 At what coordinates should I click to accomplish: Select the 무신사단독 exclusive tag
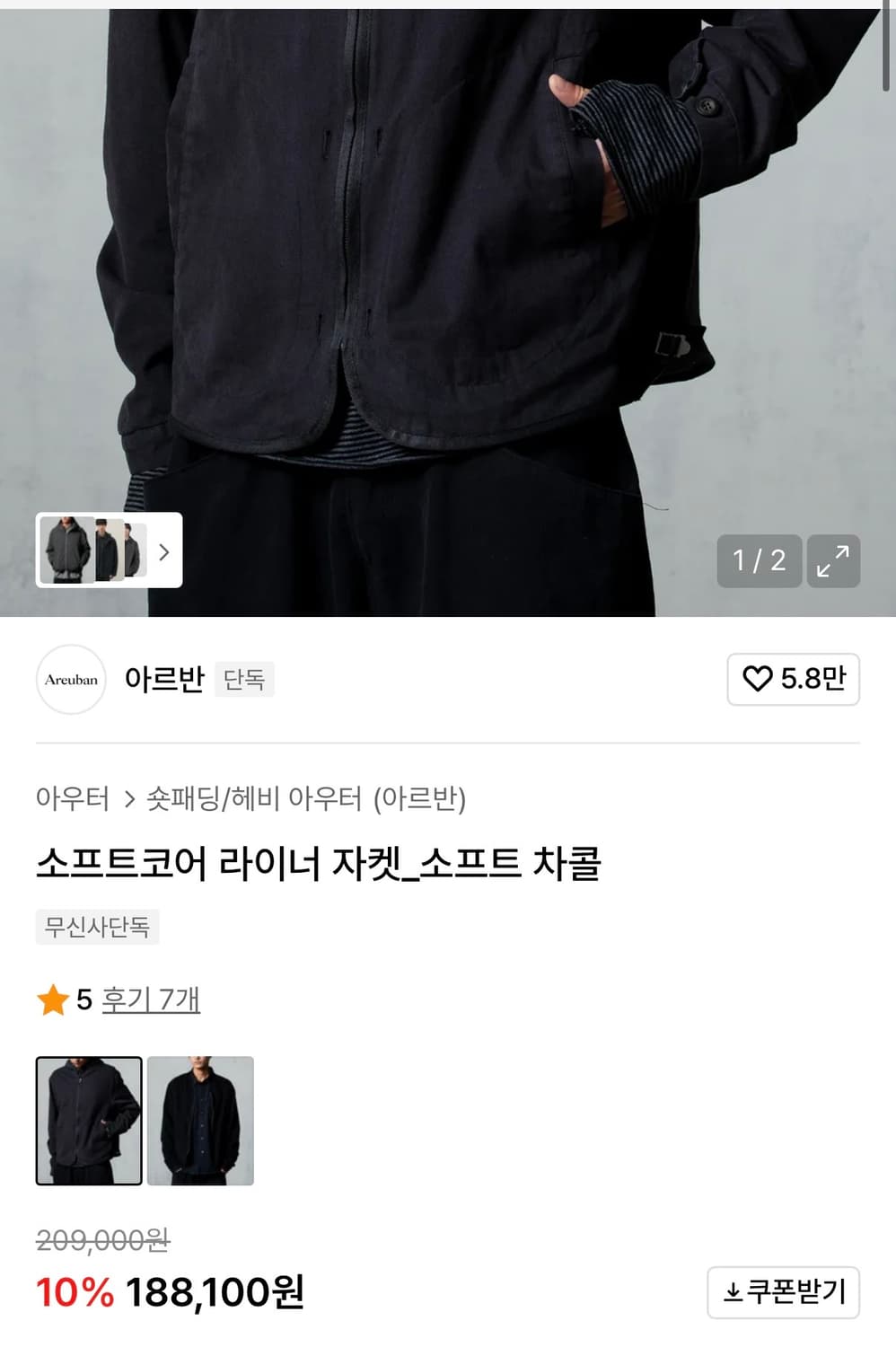click(96, 929)
